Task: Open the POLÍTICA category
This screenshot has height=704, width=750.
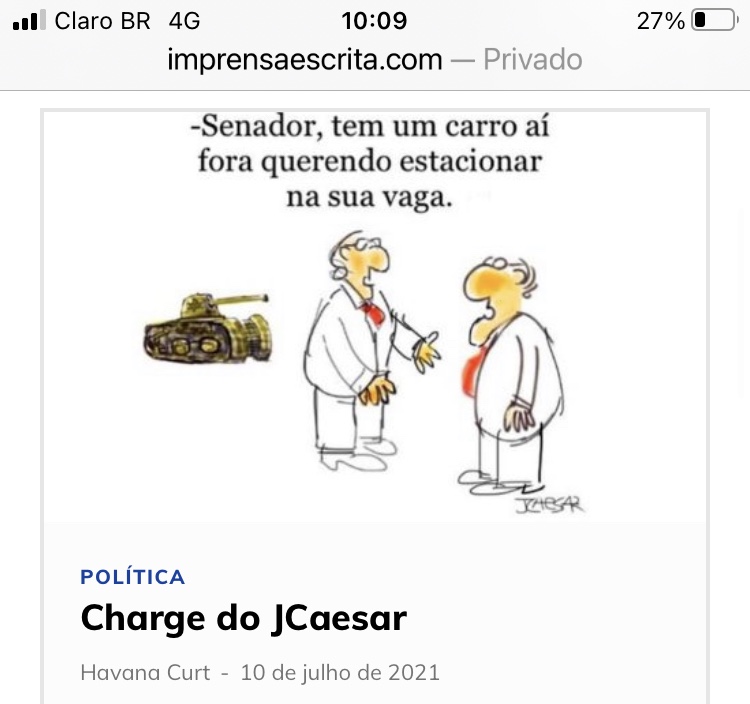Action: click(133, 577)
